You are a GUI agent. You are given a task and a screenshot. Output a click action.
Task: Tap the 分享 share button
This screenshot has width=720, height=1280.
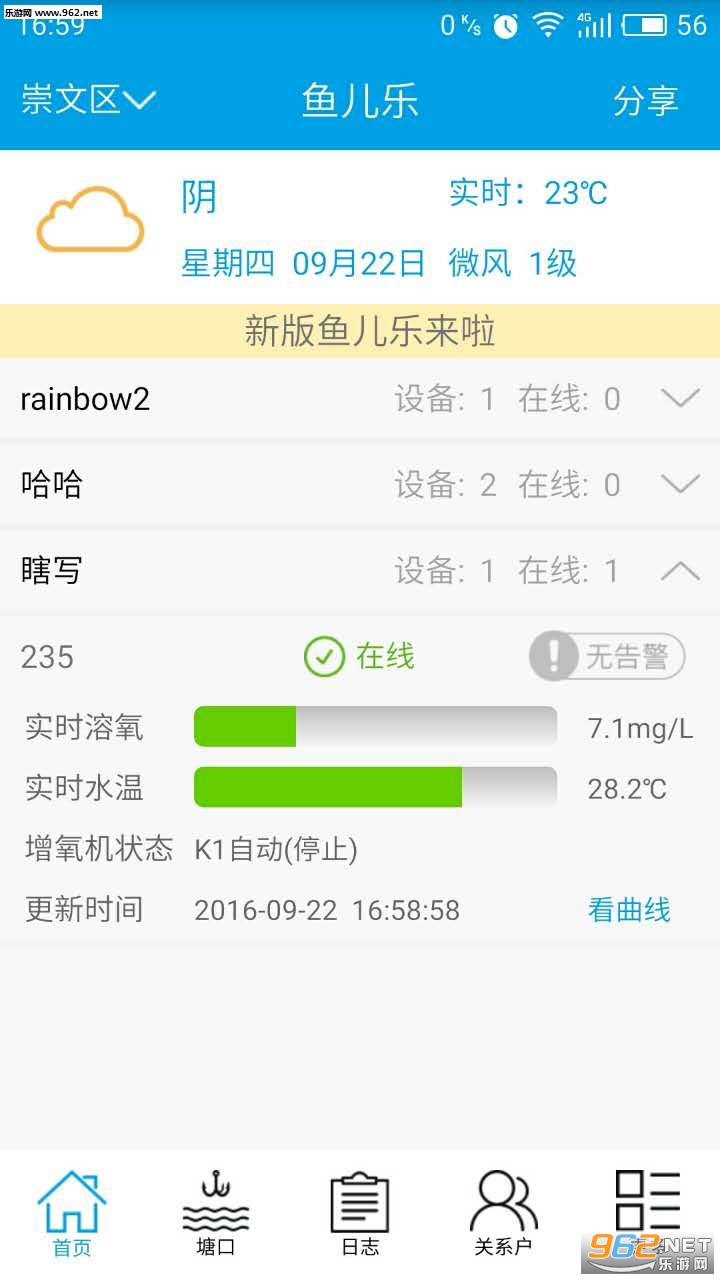[645, 100]
